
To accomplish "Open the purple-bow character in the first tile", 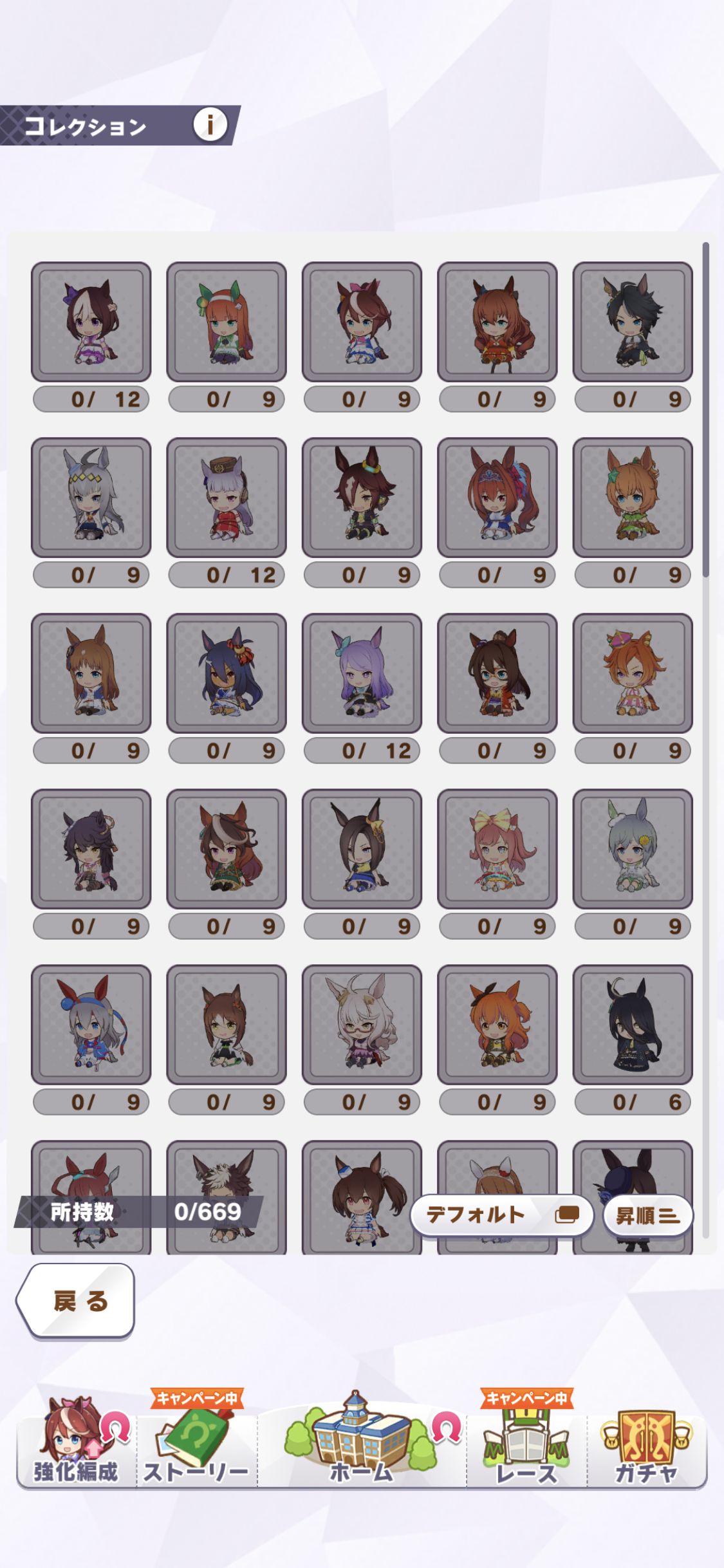I will coord(91,322).
